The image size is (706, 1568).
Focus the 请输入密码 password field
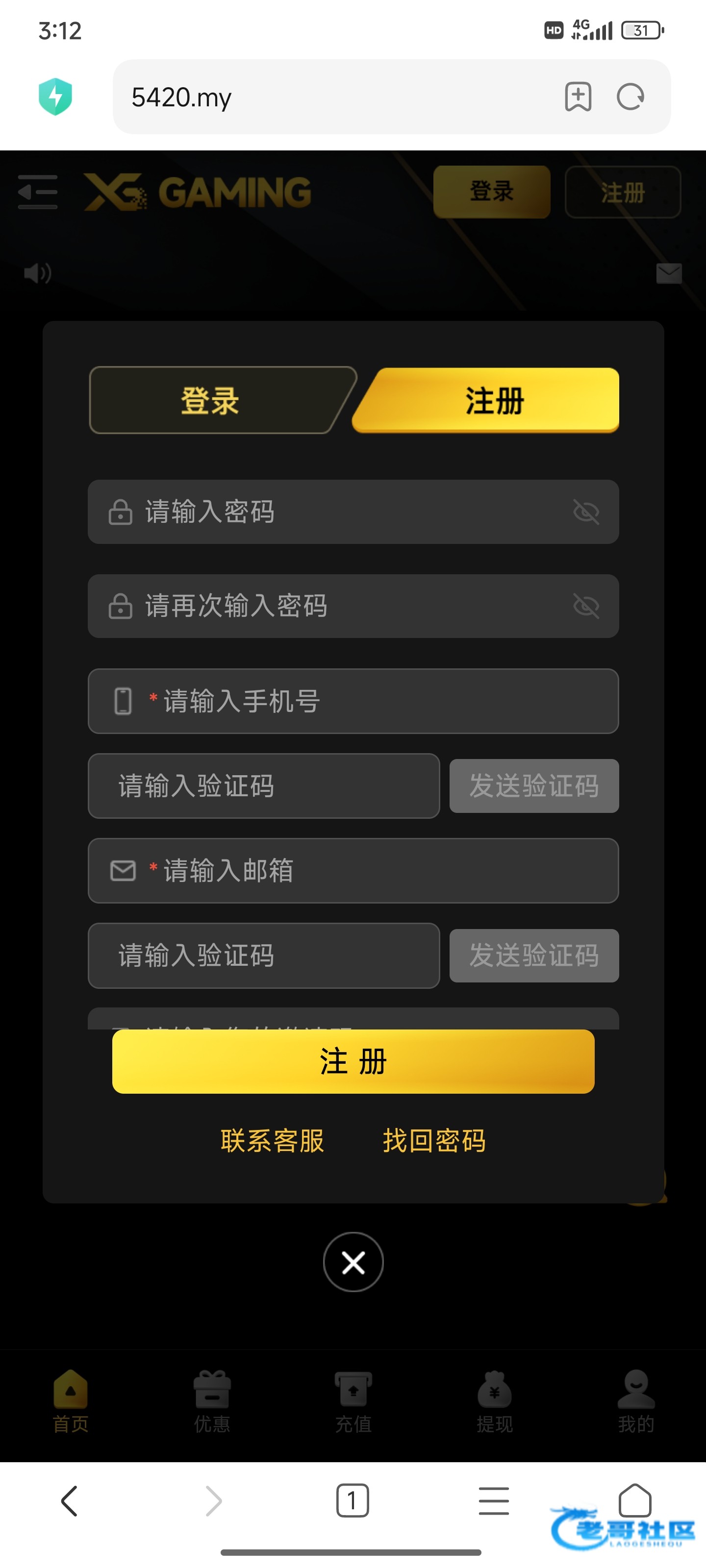[341, 512]
